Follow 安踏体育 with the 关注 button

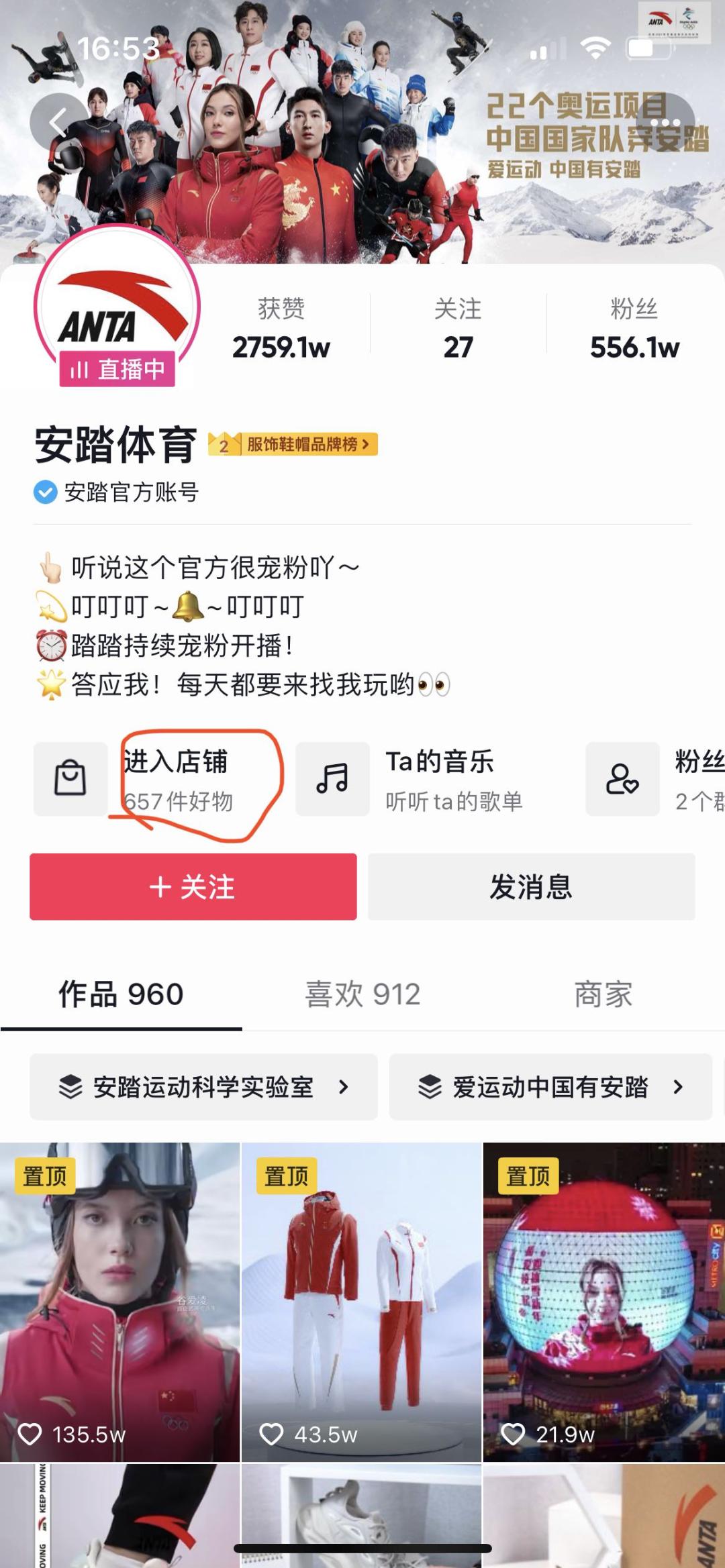(x=193, y=887)
